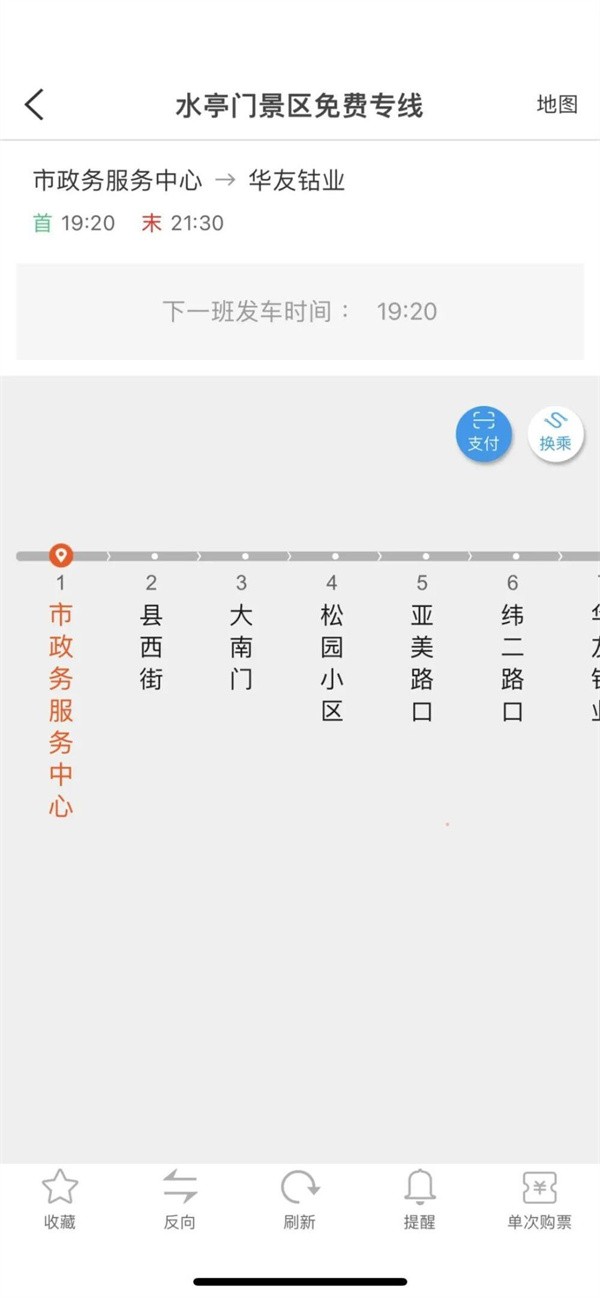Tap the blue 支付 payment button

pyautogui.click(x=484, y=434)
